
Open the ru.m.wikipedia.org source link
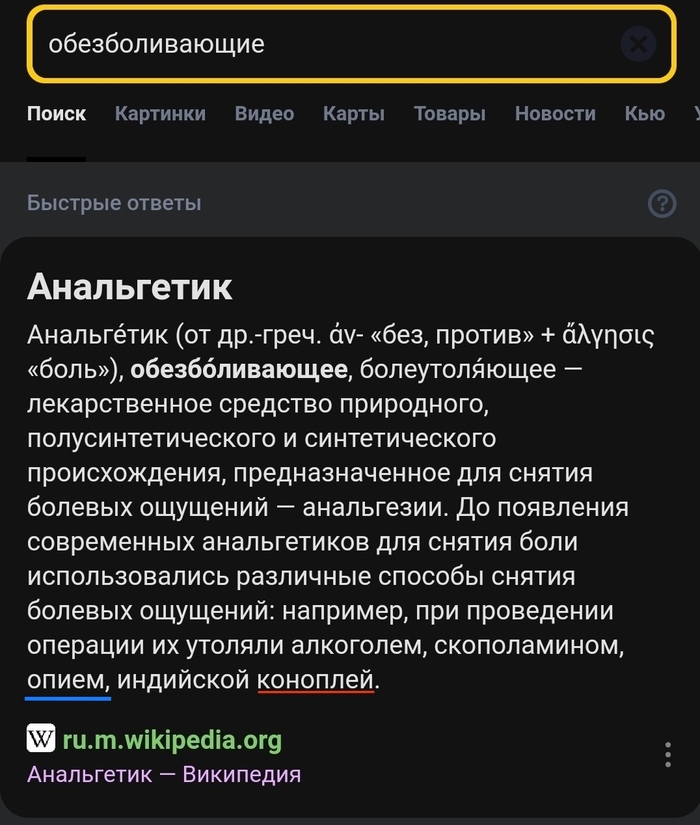point(172,740)
